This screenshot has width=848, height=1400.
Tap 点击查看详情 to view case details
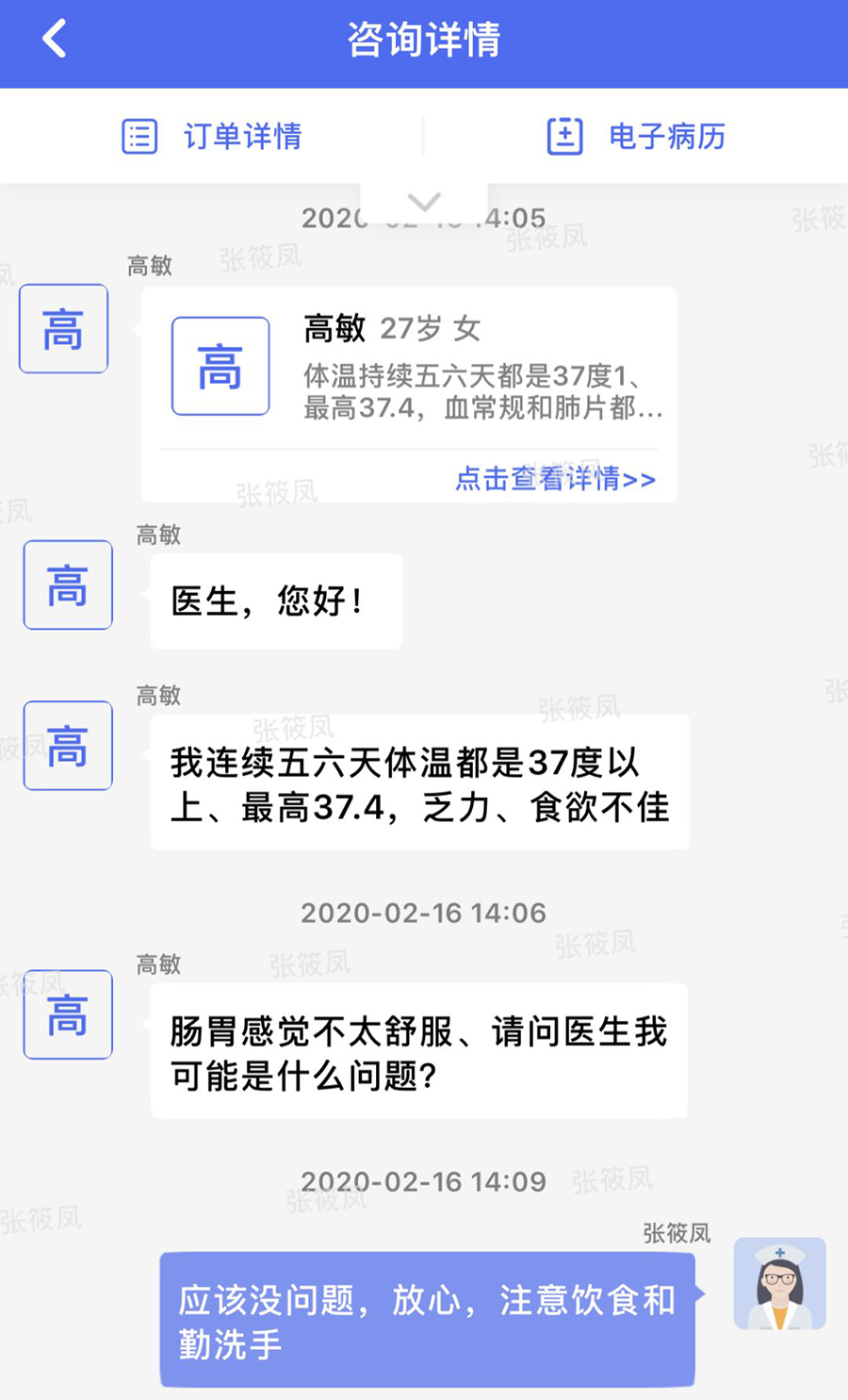[x=555, y=479]
